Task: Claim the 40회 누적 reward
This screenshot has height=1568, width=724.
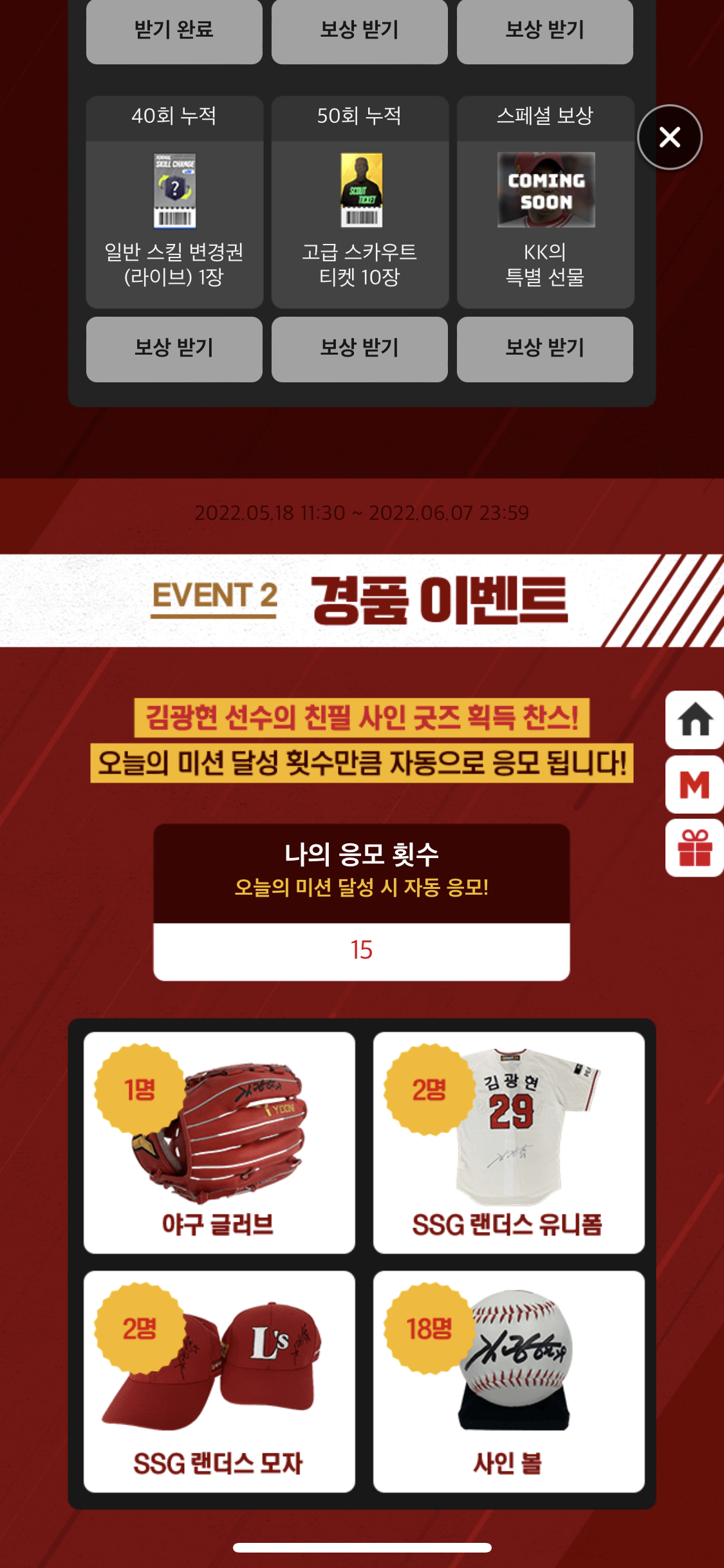Action: pyautogui.click(x=174, y=349)
